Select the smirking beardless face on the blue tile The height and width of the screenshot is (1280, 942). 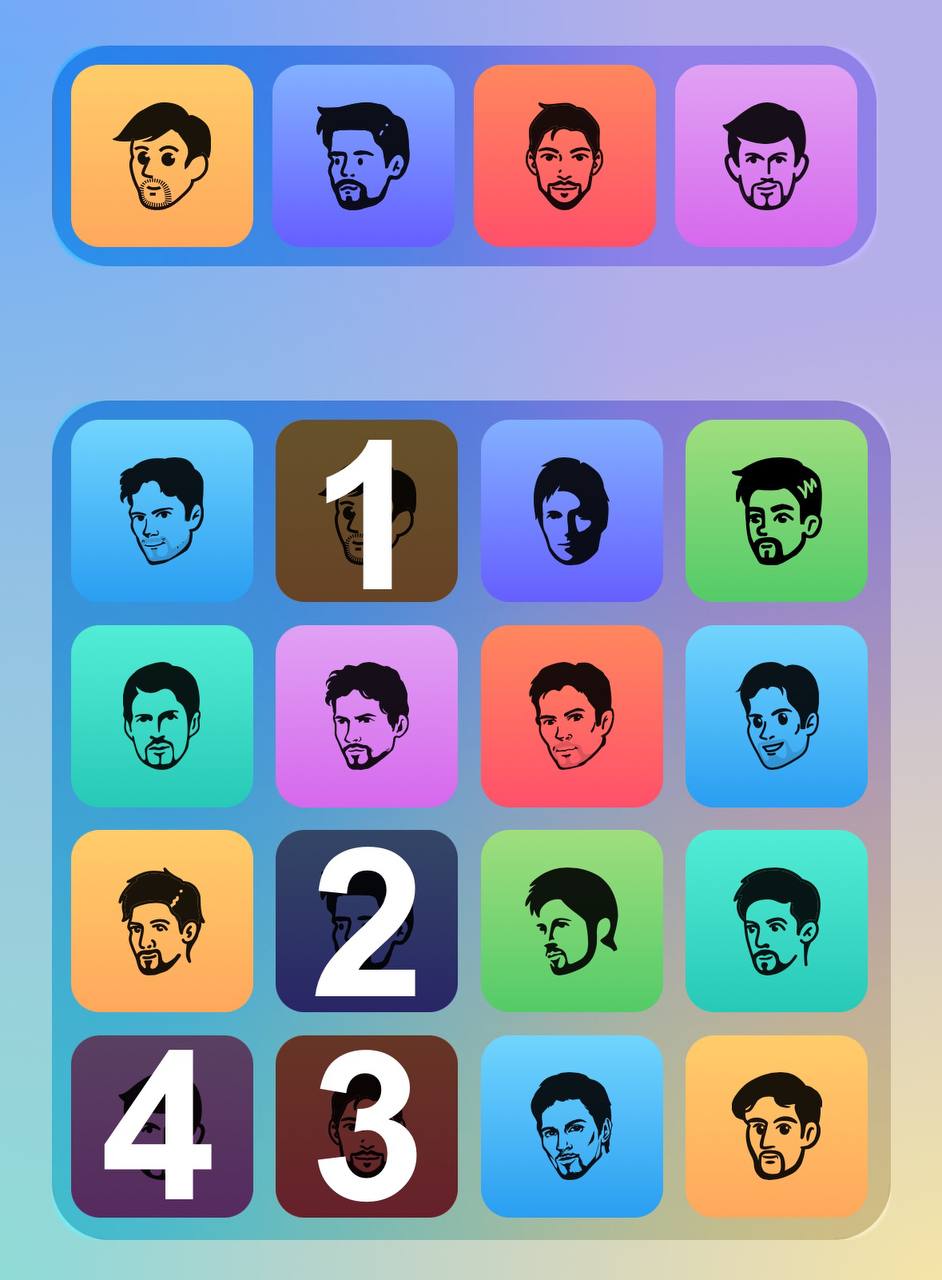coord(161,511)
